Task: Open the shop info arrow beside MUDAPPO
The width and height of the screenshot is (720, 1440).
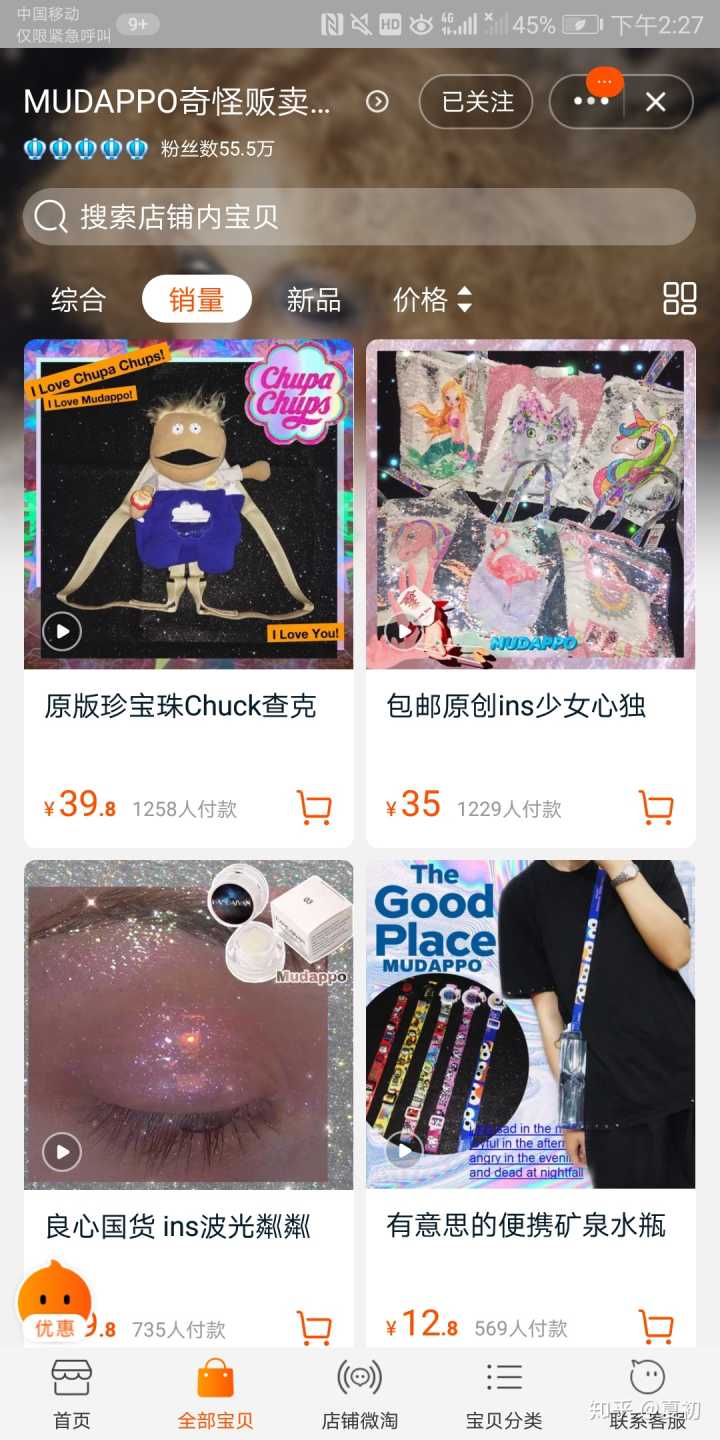Action: click(377, 102)
